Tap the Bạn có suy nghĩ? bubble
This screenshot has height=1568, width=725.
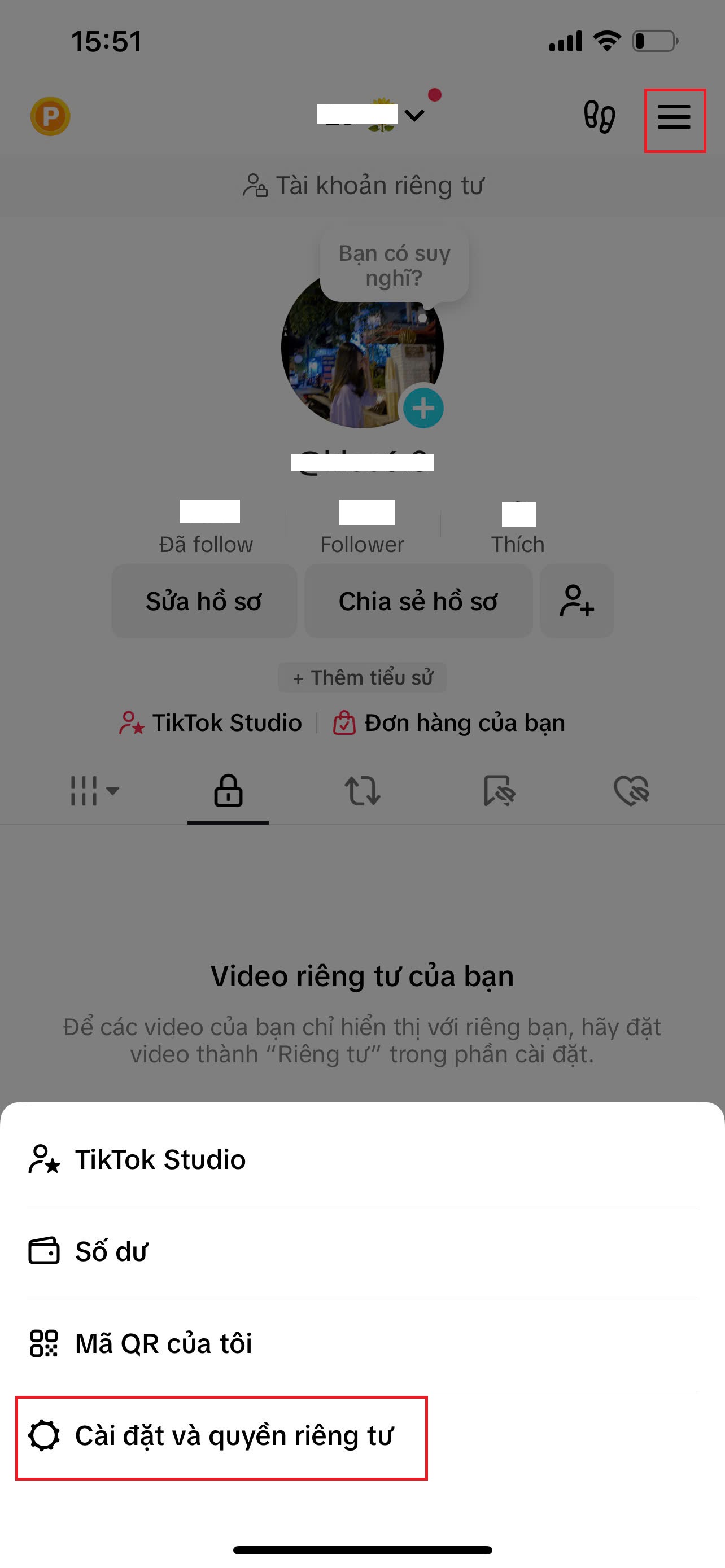(x=395, y=265)
